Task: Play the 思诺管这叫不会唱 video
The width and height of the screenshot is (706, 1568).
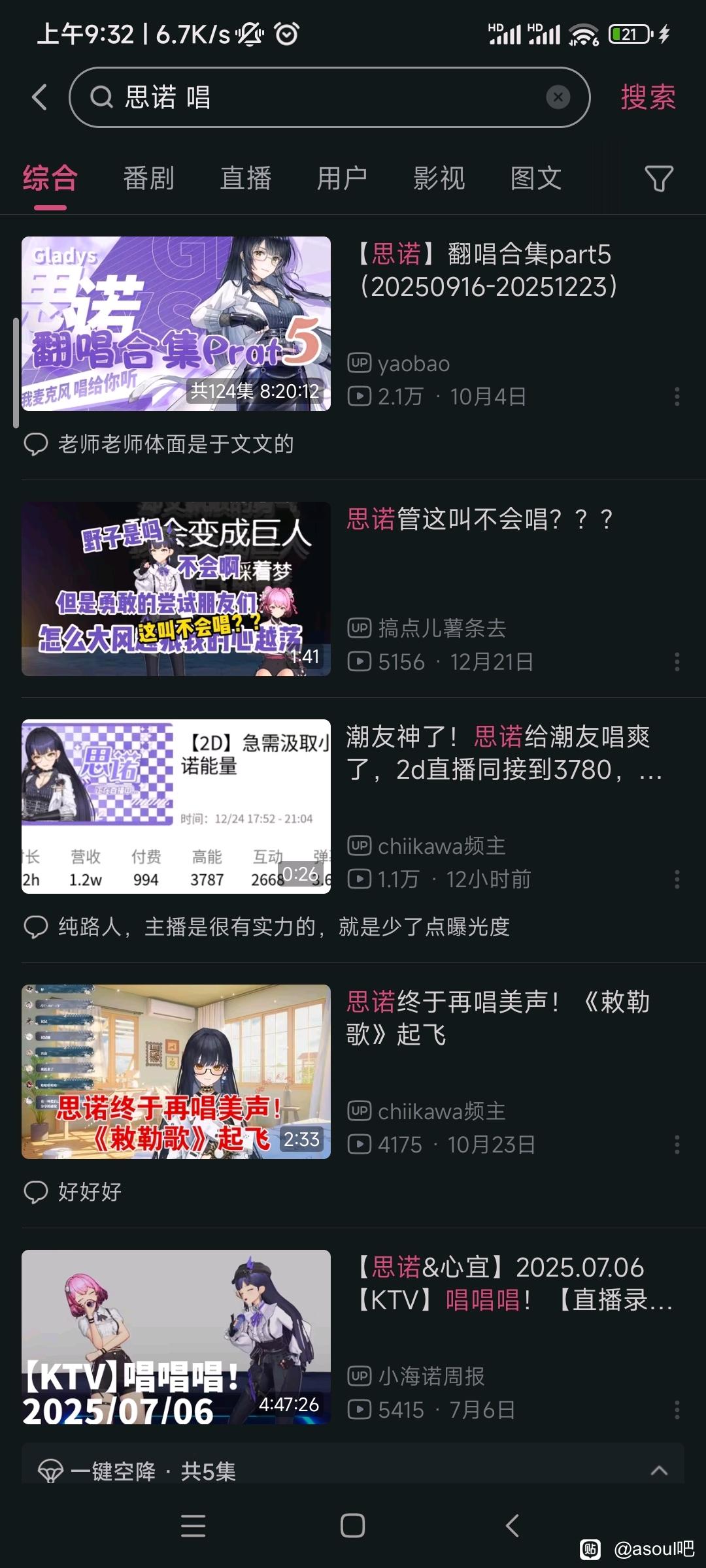Action: pos(176,588)
